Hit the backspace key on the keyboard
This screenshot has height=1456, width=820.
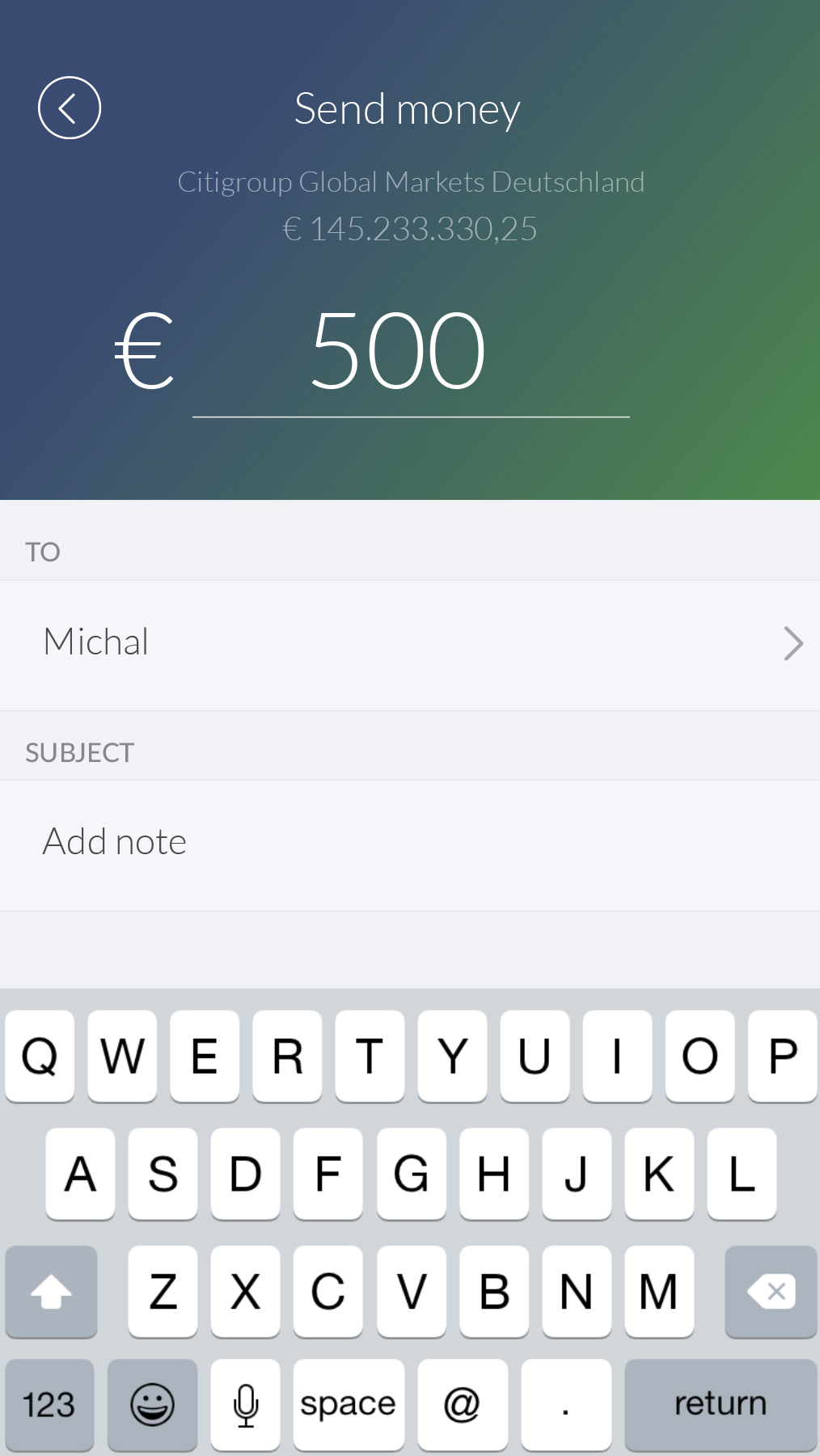tap(770, 1291)
